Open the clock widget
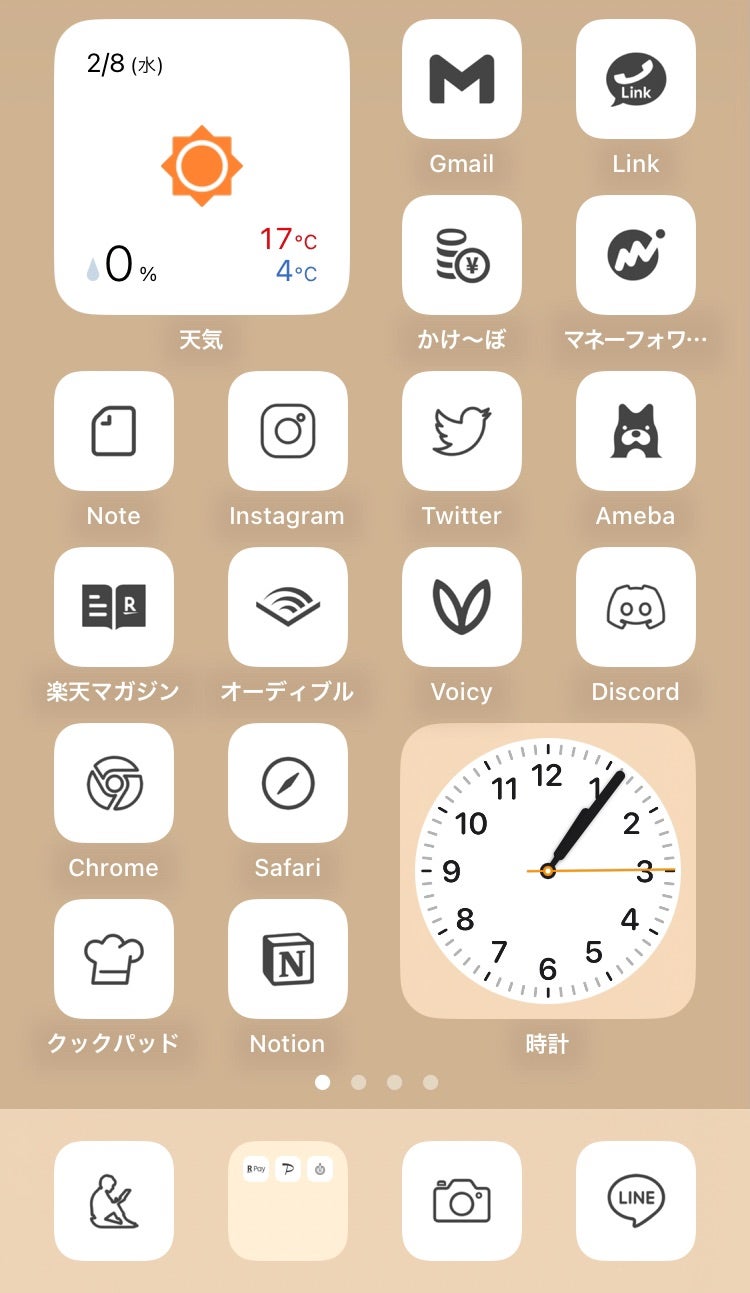This screenshot has width=750, height=1293. pos(547,871)
